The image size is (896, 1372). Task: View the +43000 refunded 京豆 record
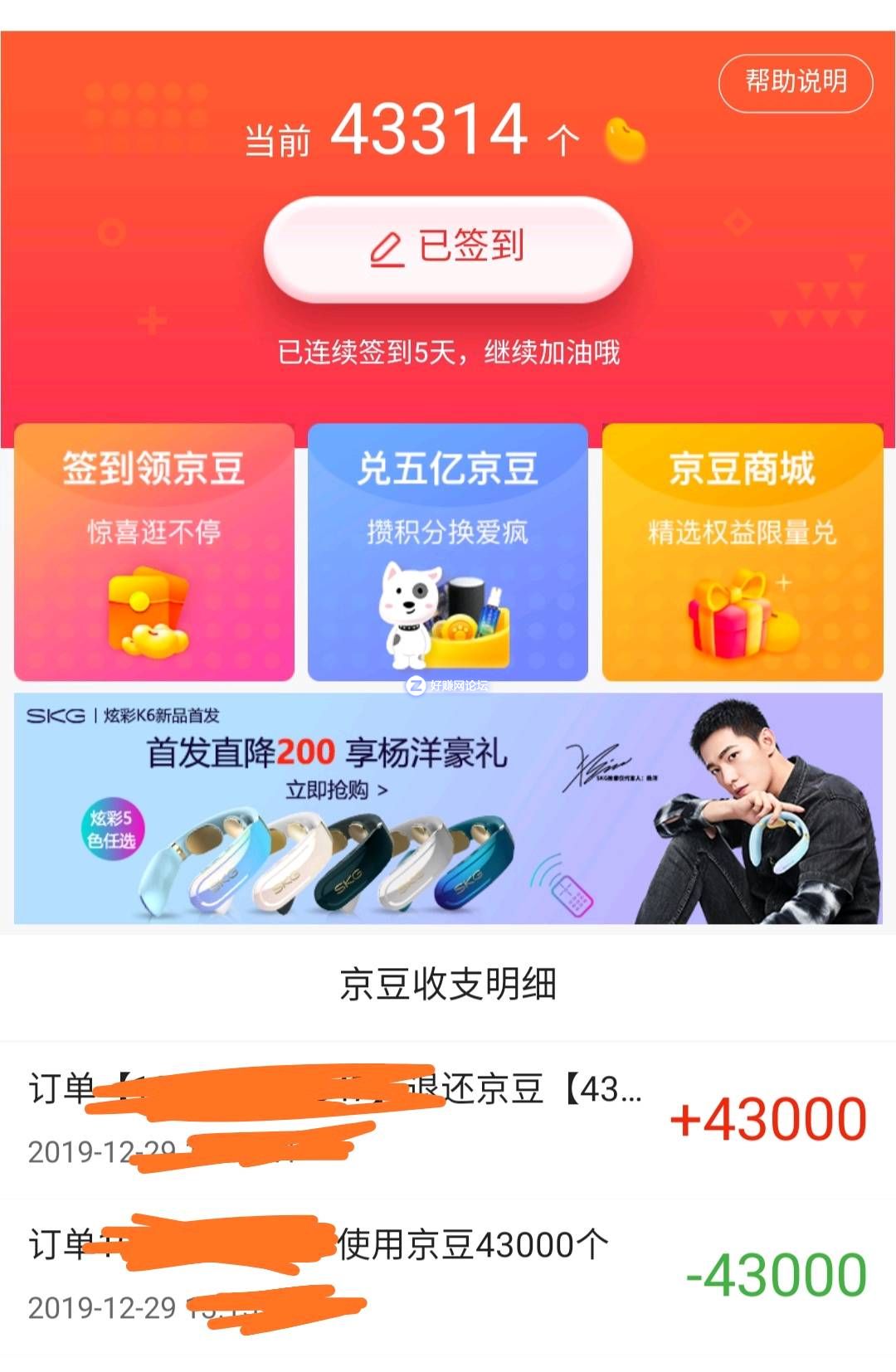click(448, 1117)
